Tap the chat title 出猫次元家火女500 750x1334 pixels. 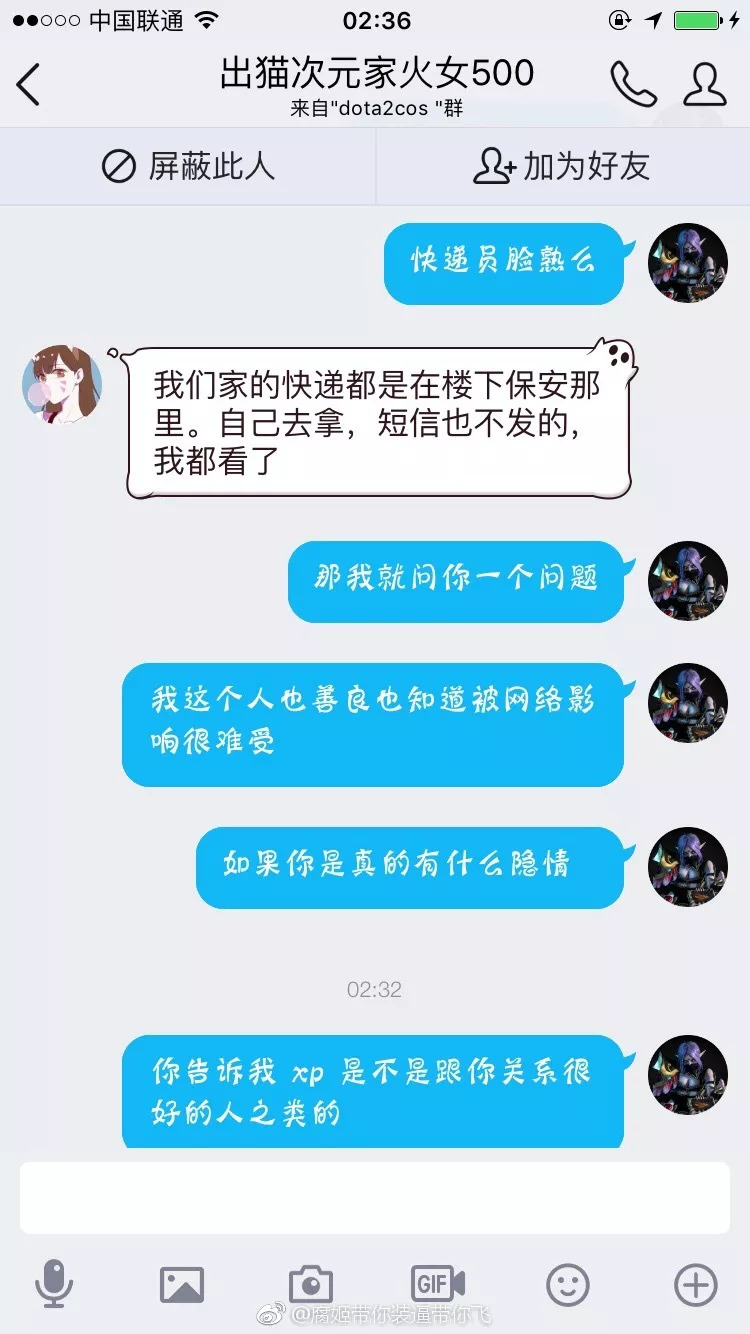point(375,73)
